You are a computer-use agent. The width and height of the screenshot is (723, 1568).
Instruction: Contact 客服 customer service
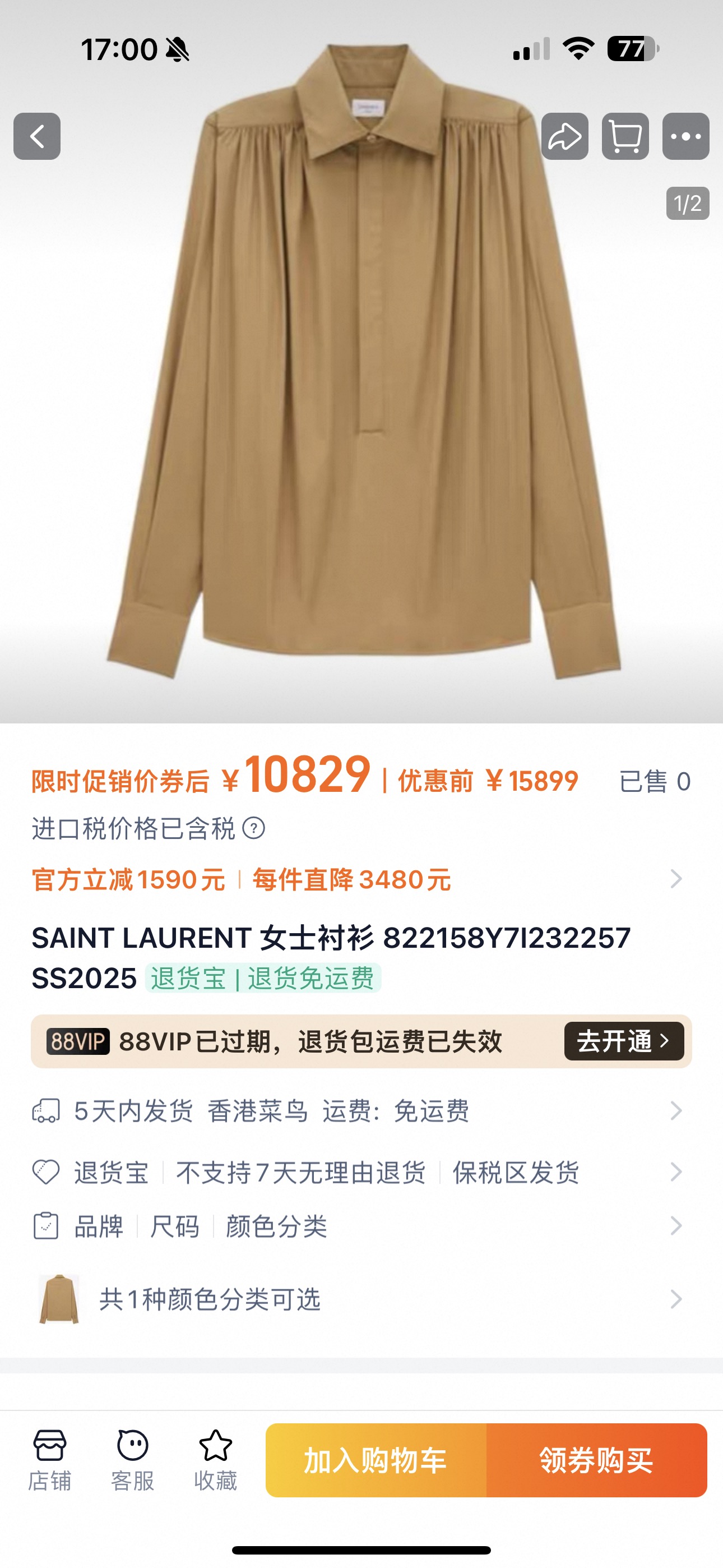click(x=133, y=1460)
